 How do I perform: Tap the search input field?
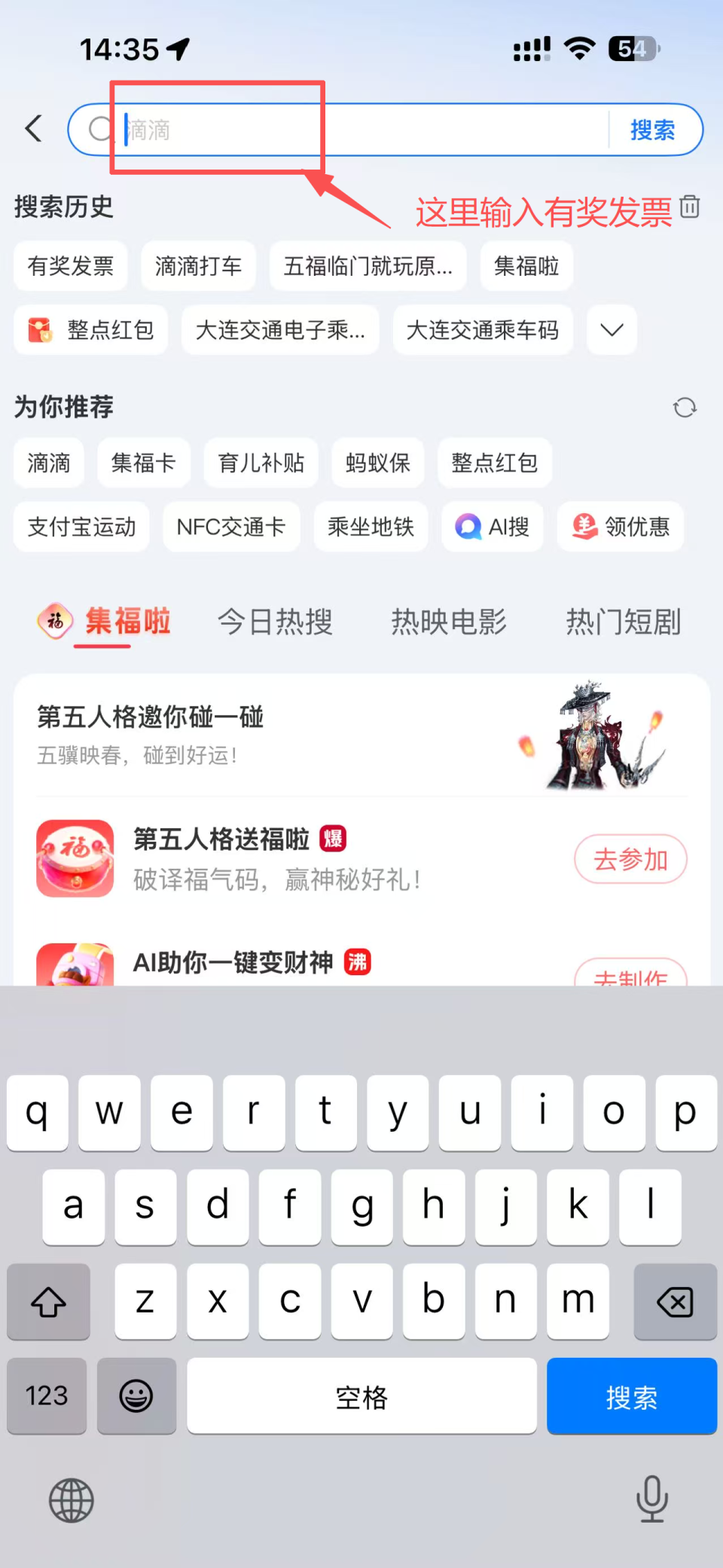tap(339, 129)
